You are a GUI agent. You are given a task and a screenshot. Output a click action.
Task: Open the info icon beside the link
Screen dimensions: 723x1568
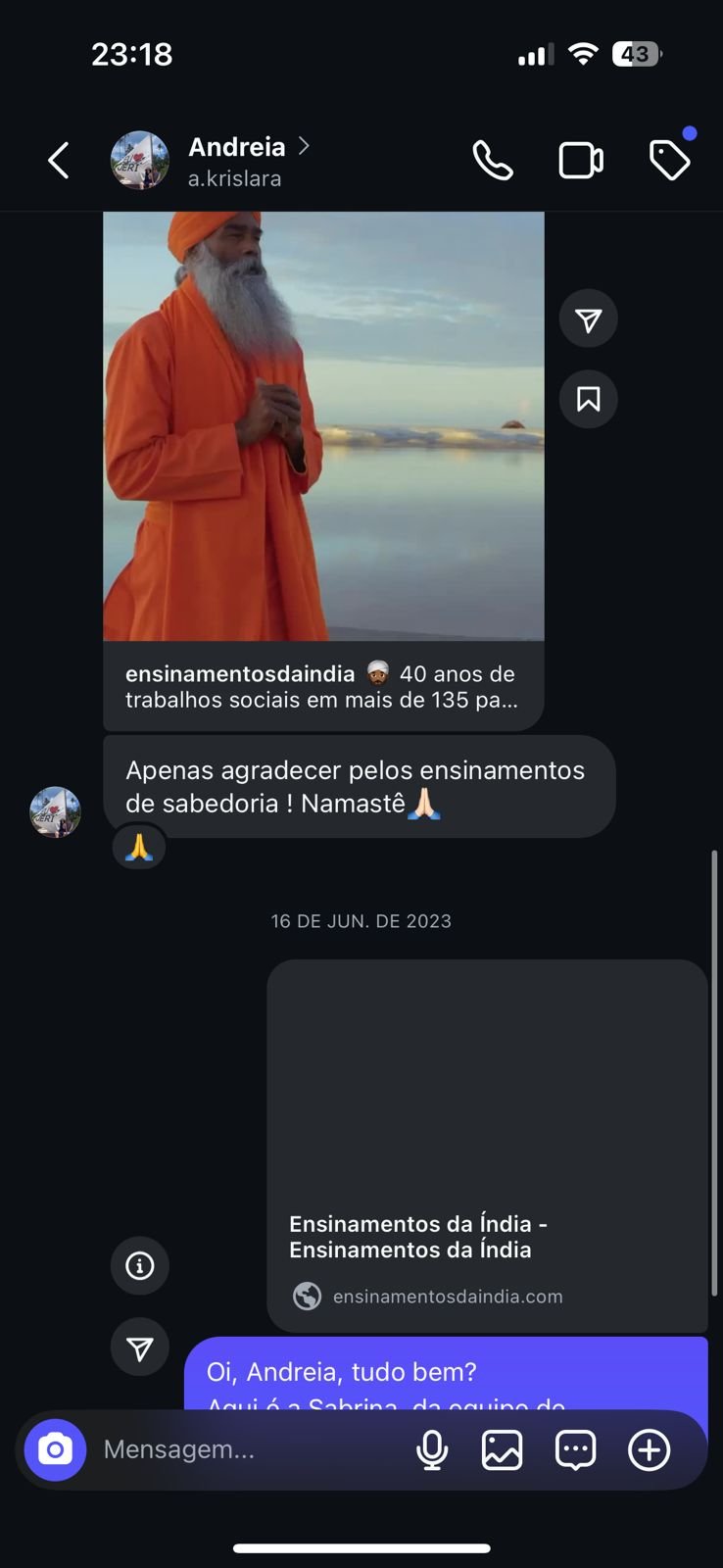(140, 1266)
